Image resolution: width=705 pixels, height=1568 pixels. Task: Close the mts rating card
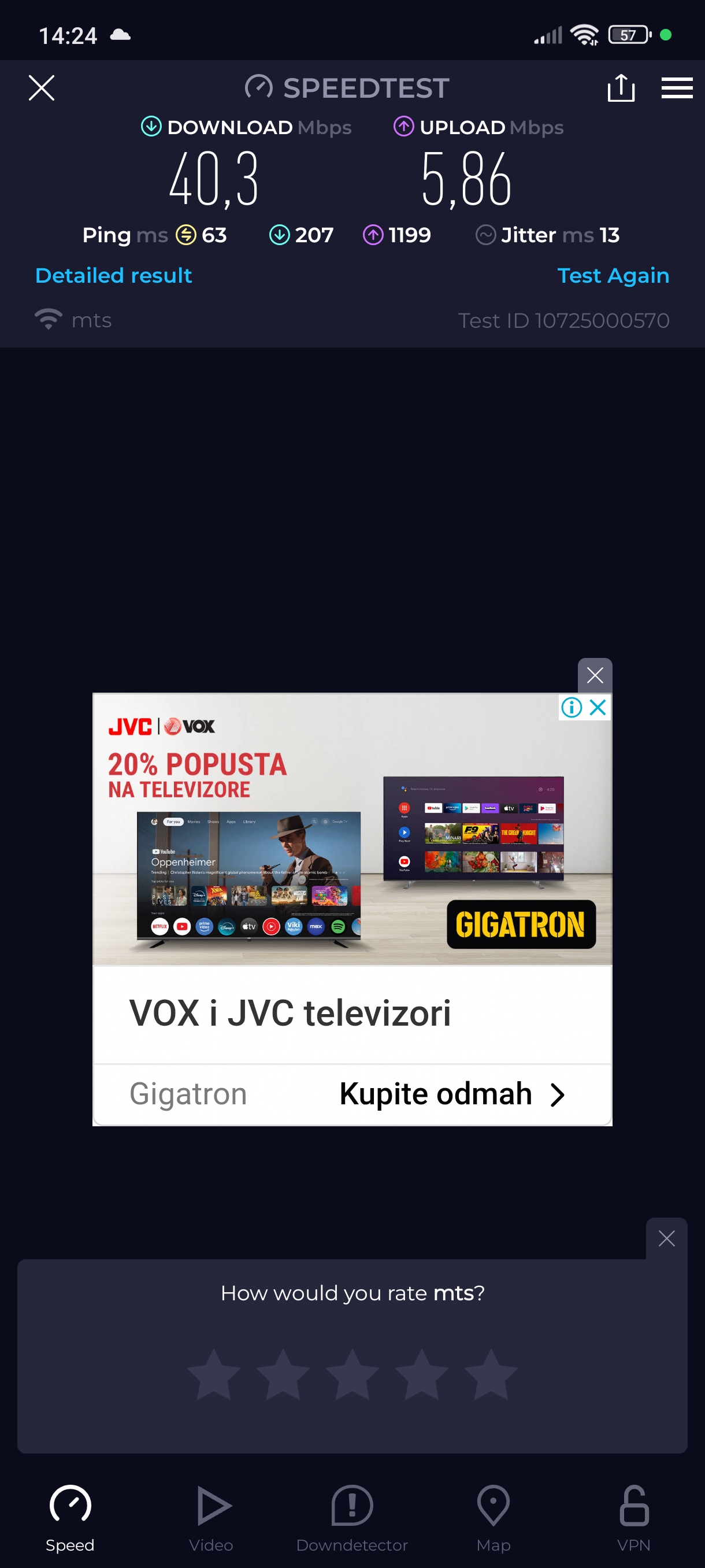(x=666, y=1238)
